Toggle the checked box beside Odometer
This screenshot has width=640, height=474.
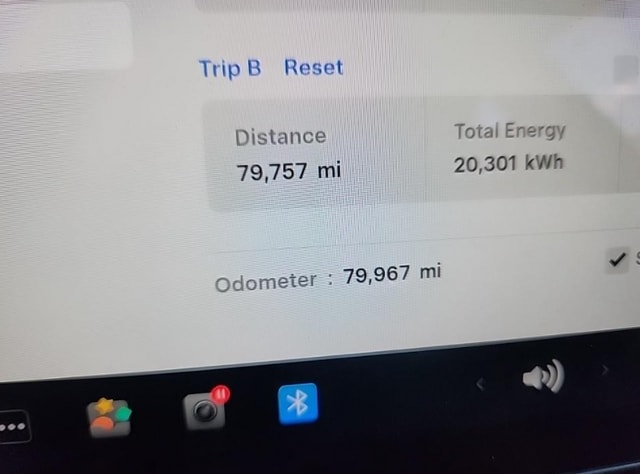coord(618,260)
